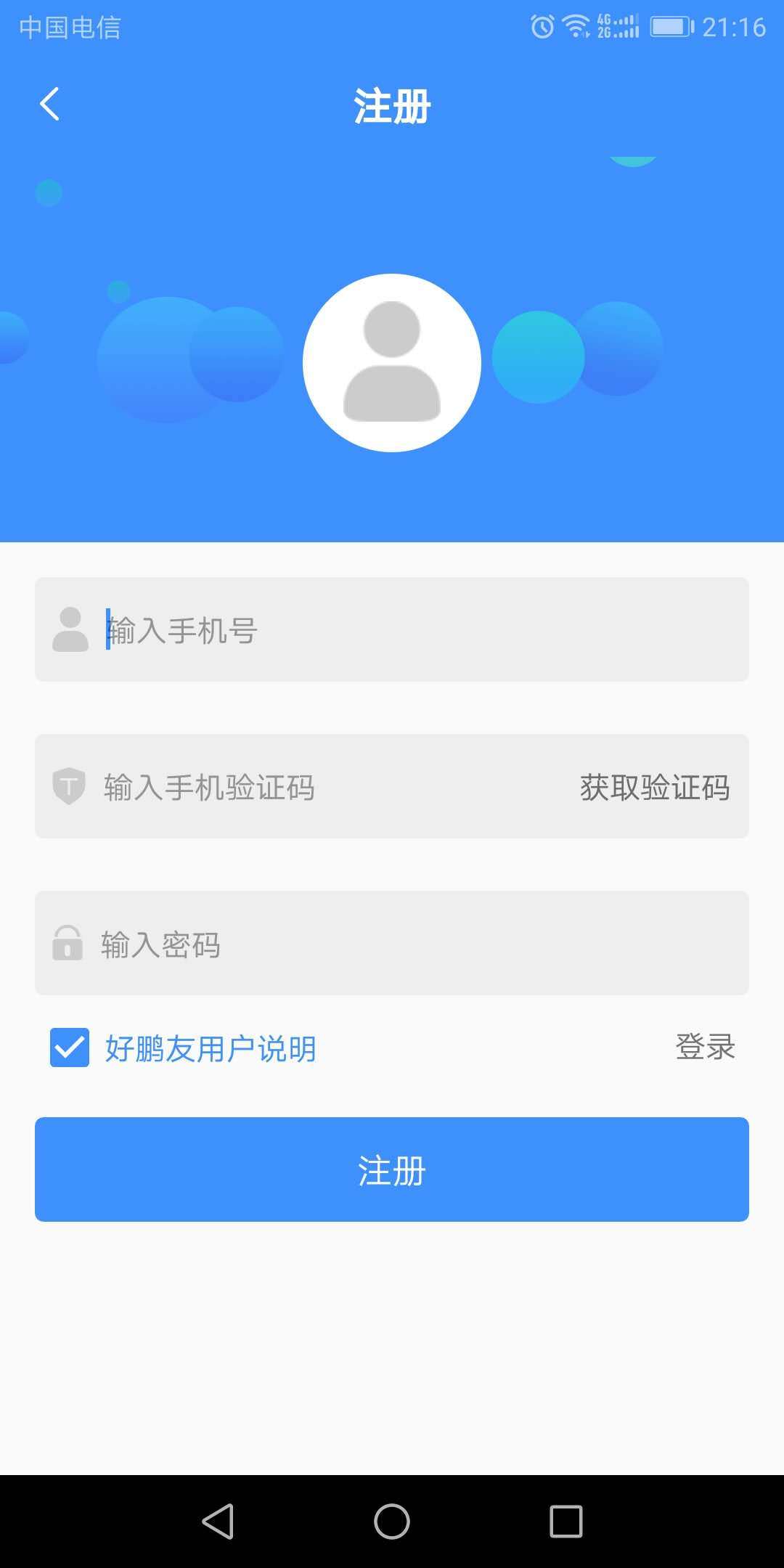
Task: Go back using the top-left arrow
Action: pos(49,104)
